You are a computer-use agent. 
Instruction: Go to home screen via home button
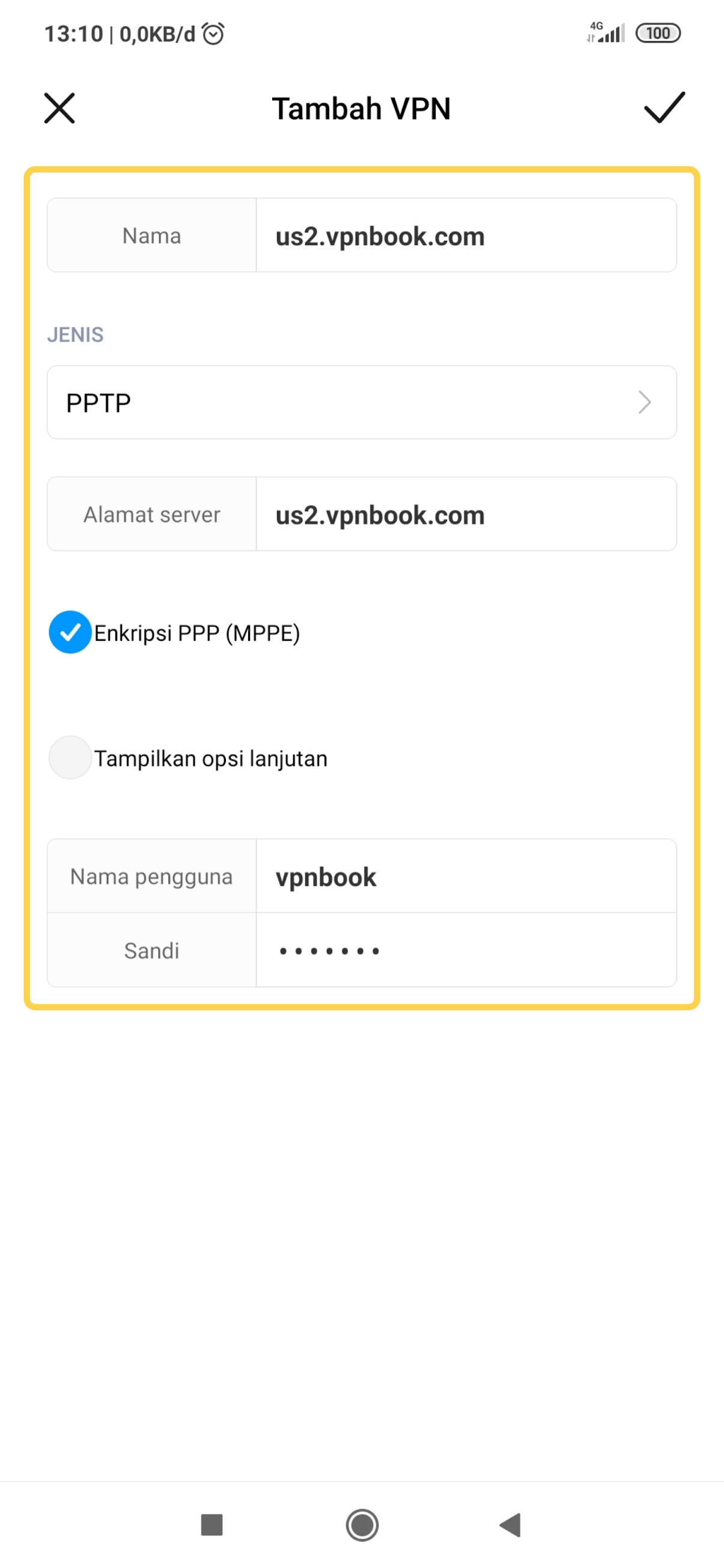[362, 1525]
